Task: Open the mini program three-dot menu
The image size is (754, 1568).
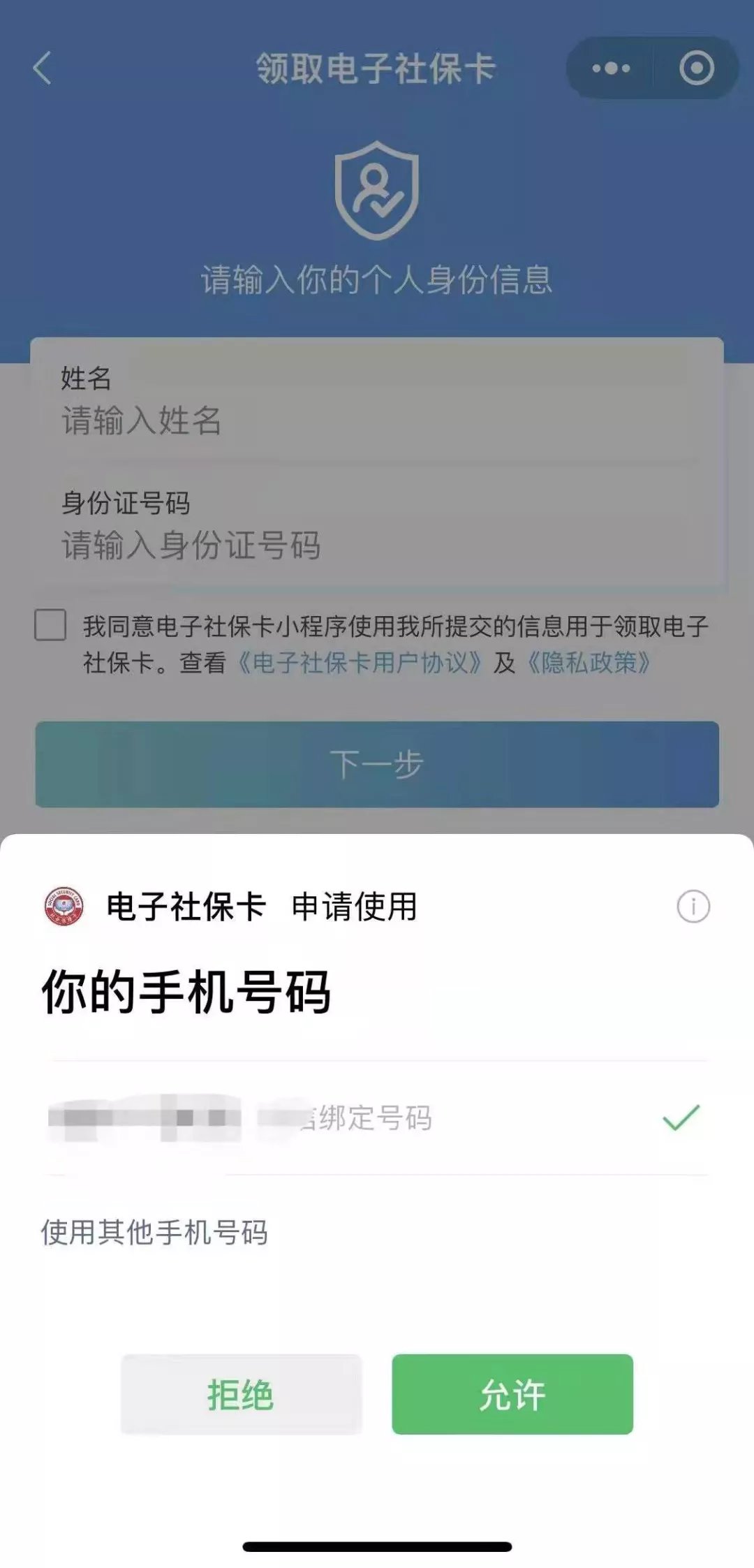Action: tap(611, 68)
